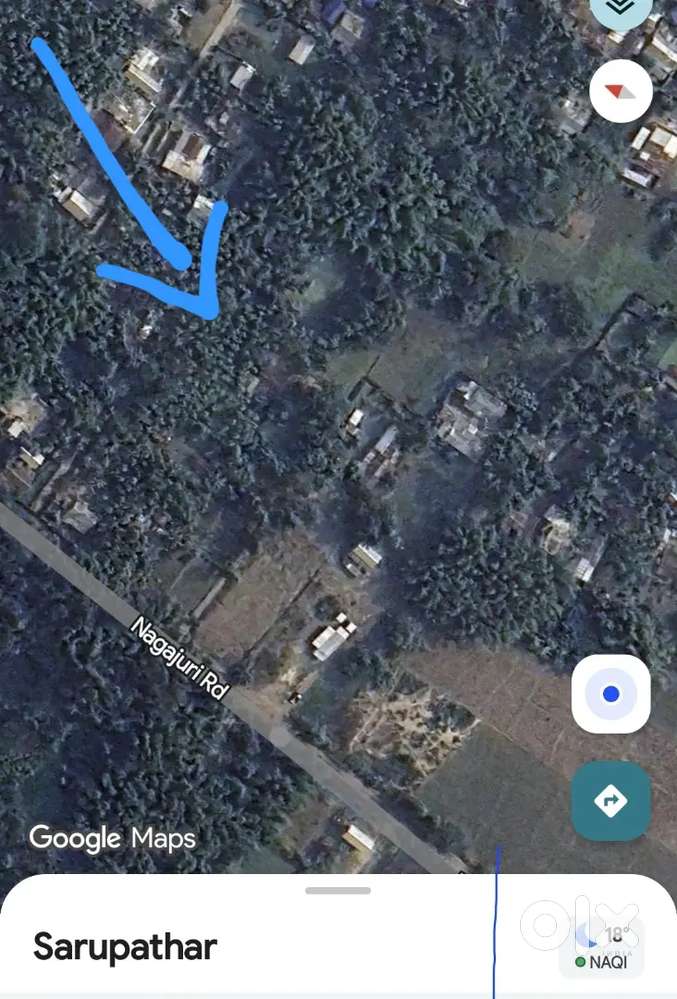Tap the compass to reset north
Image resolution: width=677 pixels, height=999 pixels.
621,91
